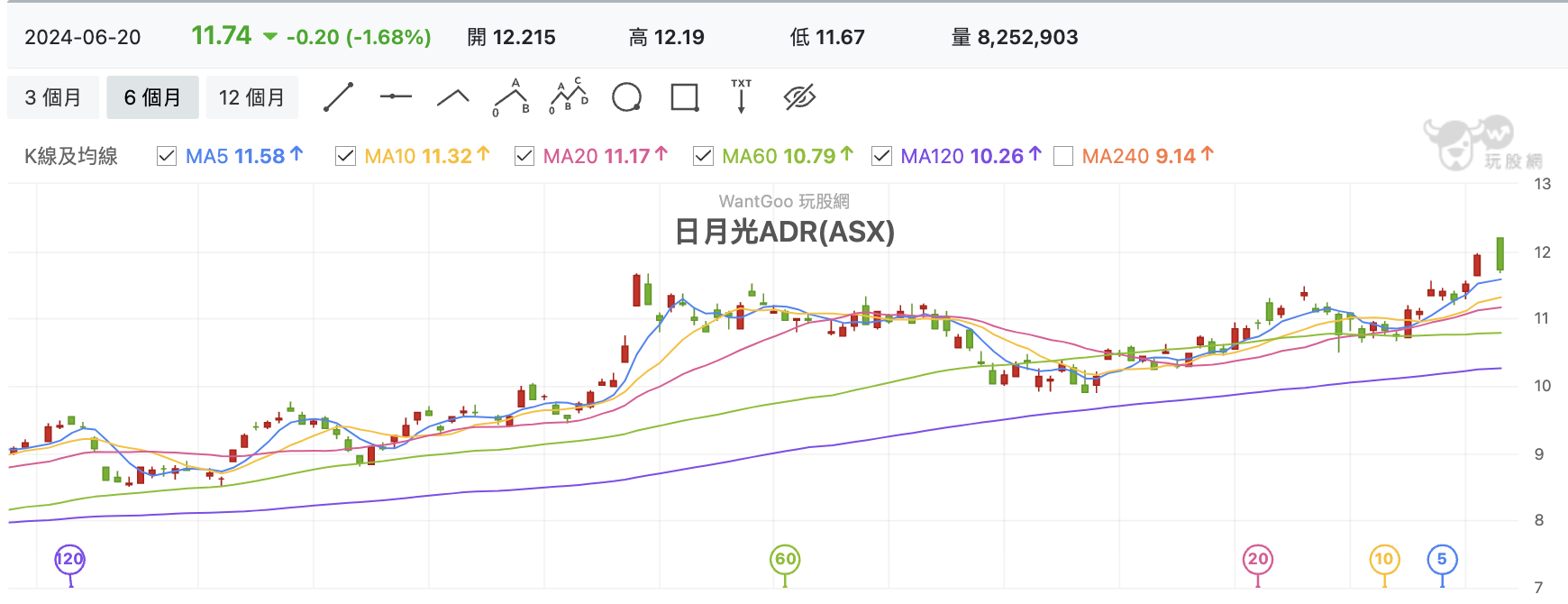Select the 6 個月 range

pyautogui.click(x=152, y=97)
